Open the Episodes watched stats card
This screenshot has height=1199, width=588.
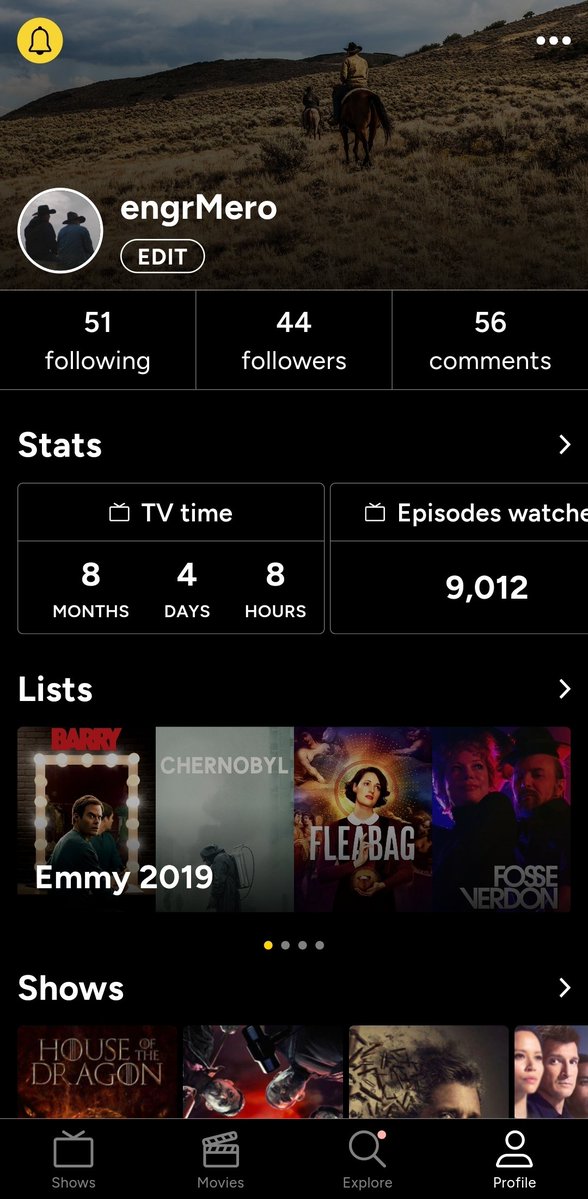click(x=459, y=558)
